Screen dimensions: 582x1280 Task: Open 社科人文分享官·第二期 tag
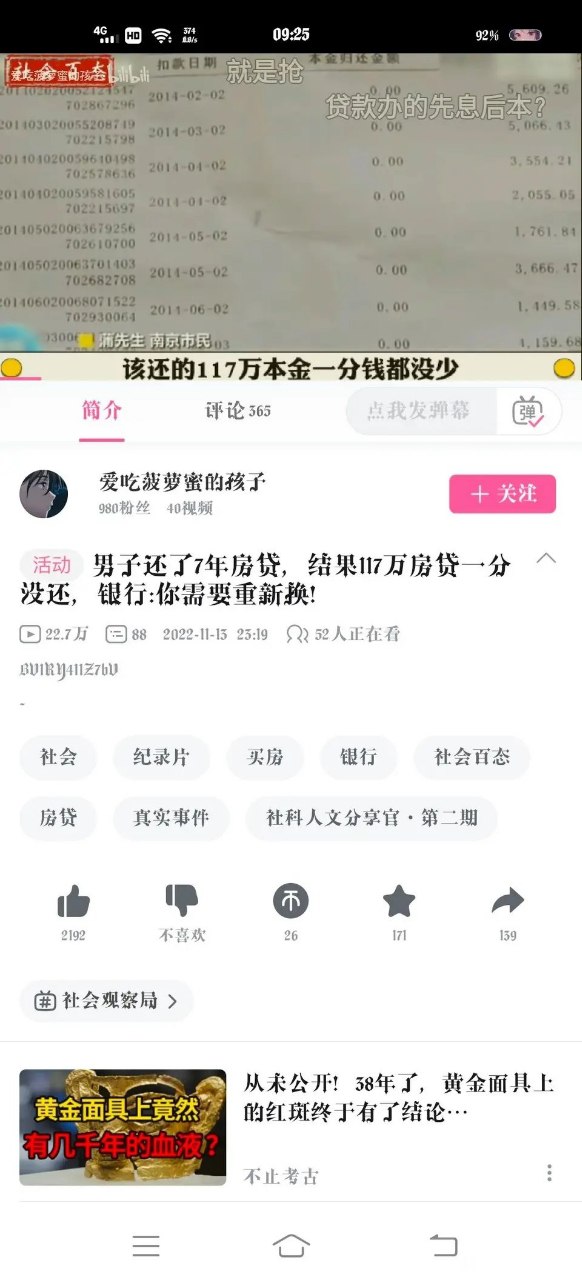point(372,817)
